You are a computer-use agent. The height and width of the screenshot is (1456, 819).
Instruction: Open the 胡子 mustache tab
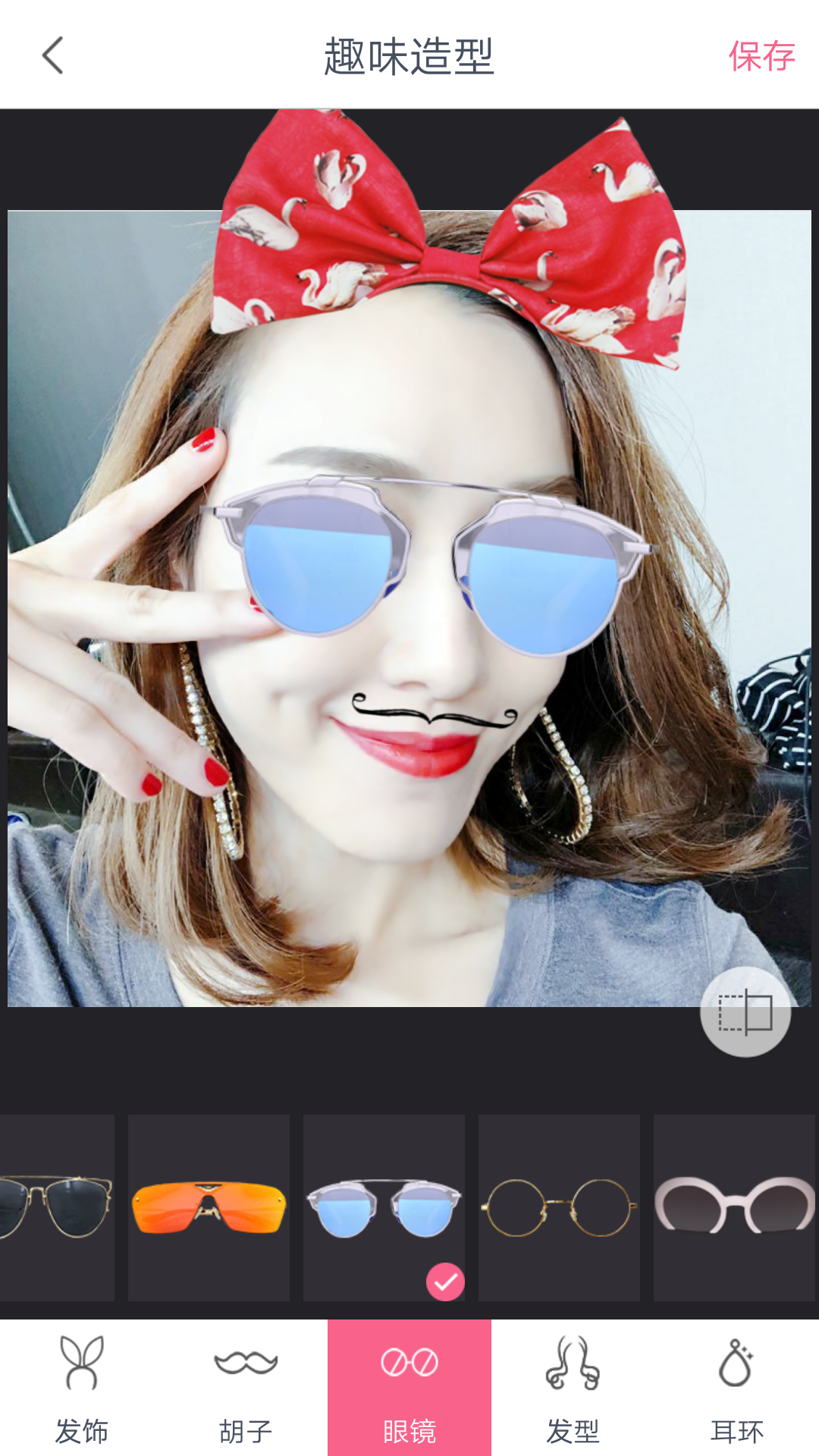[x=246, y=1388]
